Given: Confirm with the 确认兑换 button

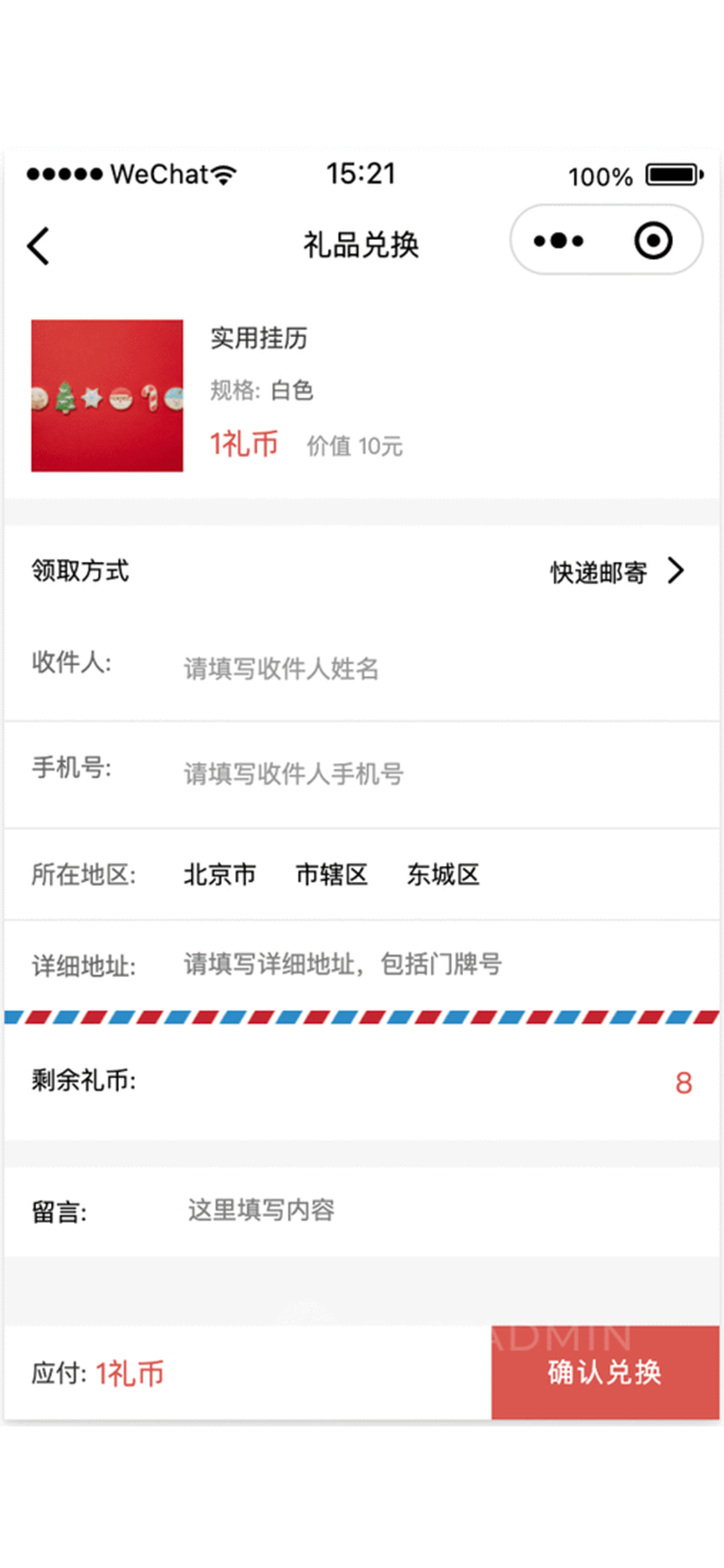Looking at the screenshot, I should tap(605, 1372).
